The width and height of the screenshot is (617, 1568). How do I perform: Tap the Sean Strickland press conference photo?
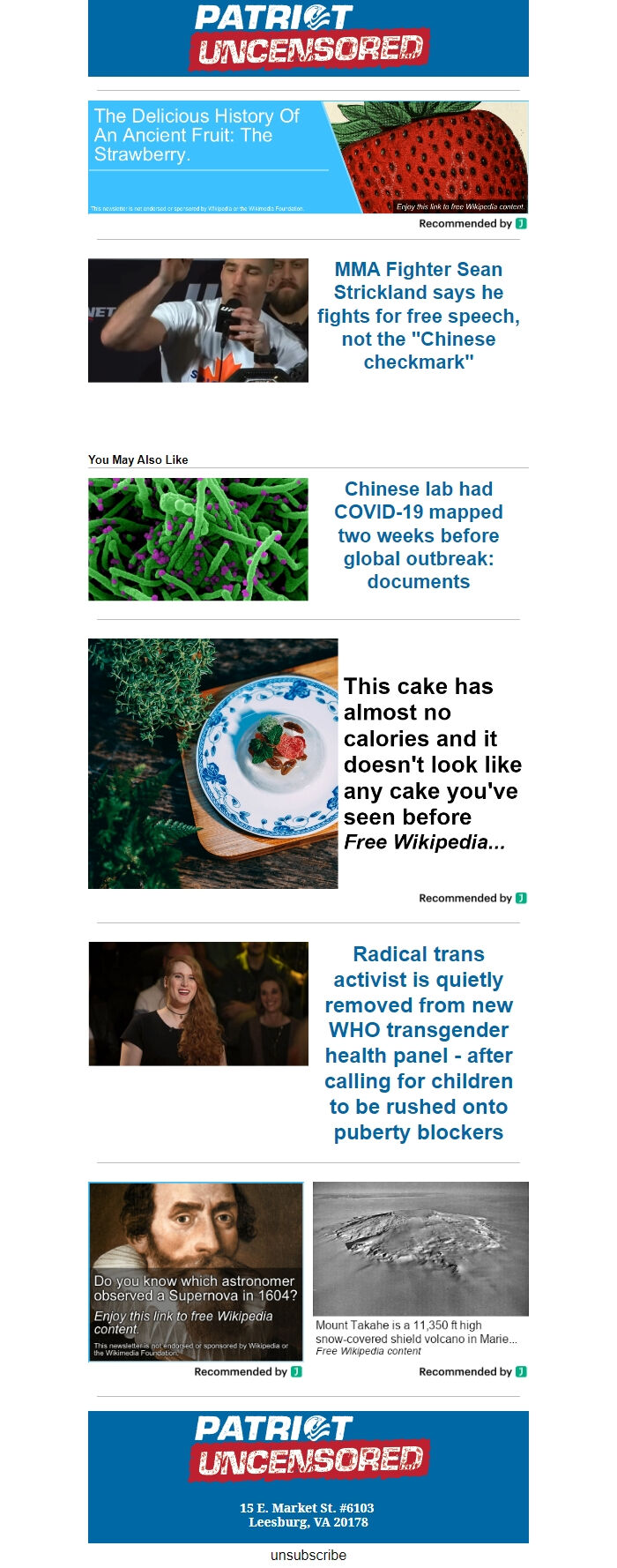click(x=198, y=320)
